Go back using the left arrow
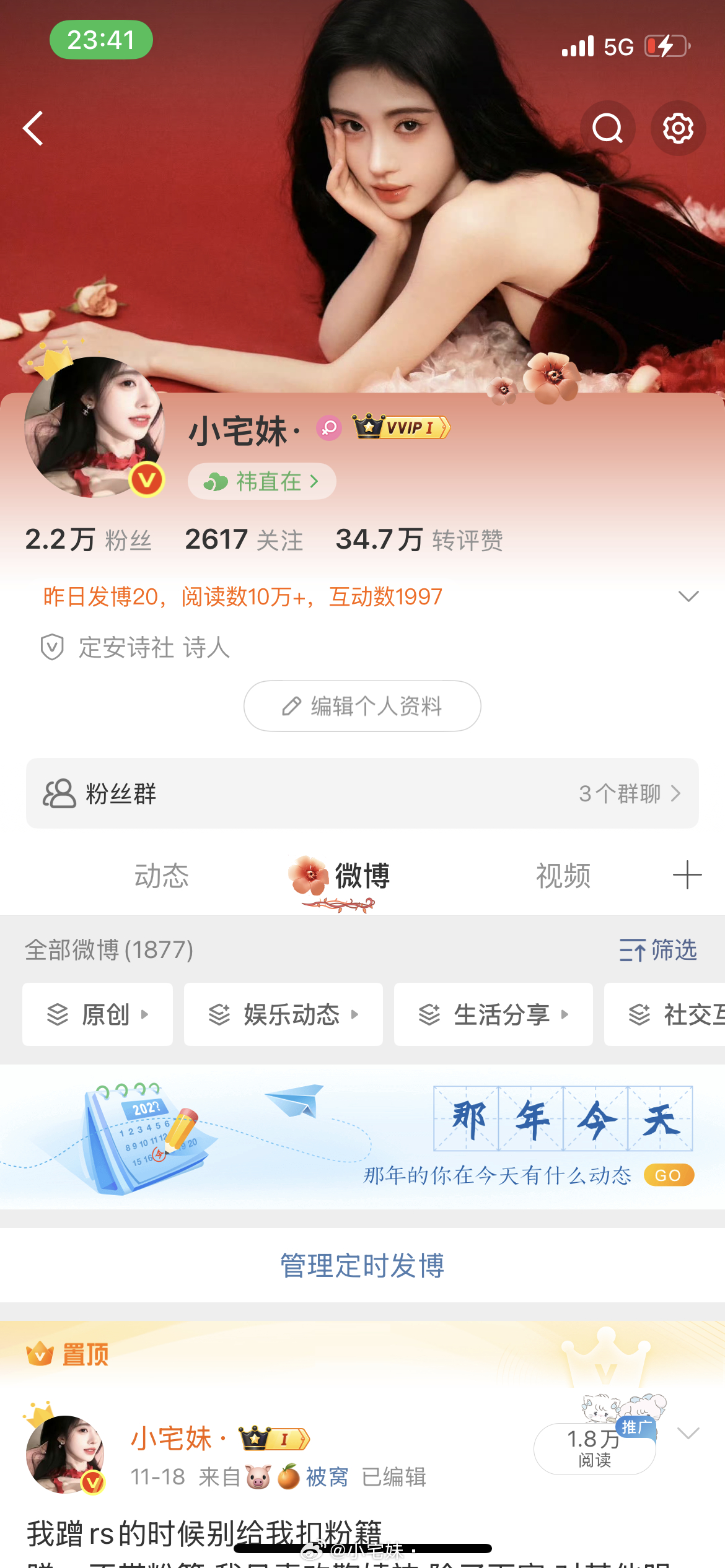The width and height of the screenshot is (725, 1568). click(x=33, y=128)
